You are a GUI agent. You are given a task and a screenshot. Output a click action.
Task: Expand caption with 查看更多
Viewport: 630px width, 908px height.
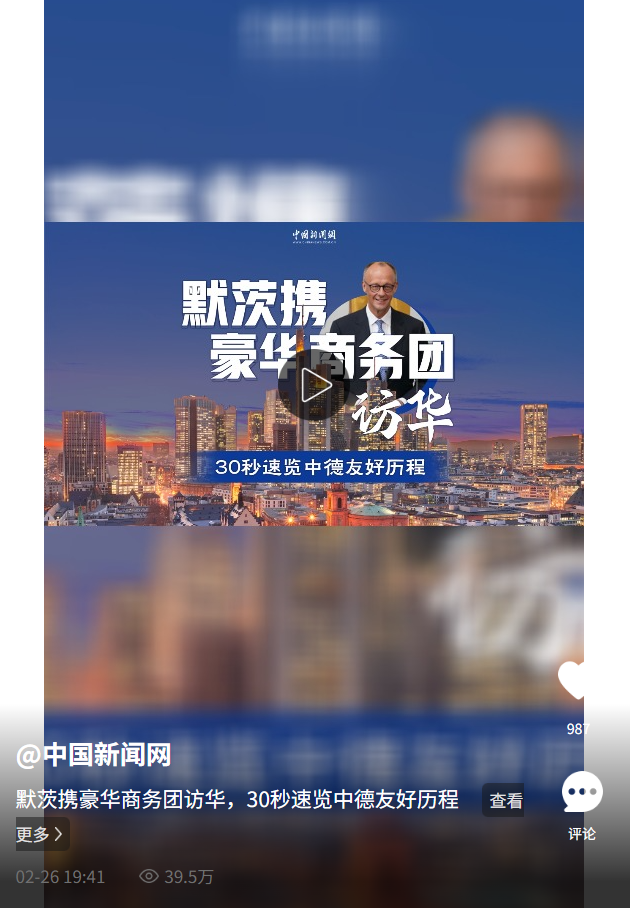(505, 800)
